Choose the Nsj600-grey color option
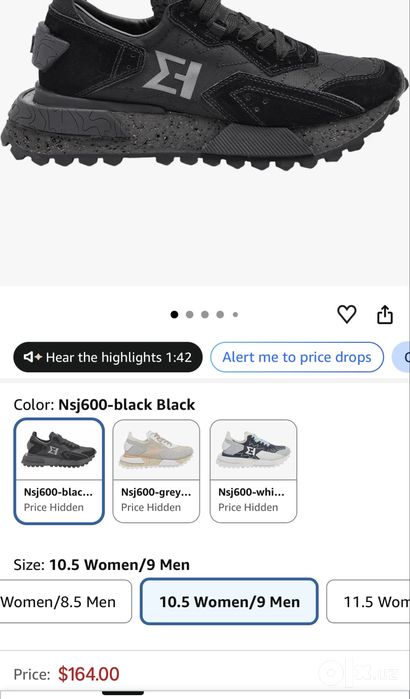This screenshot has height=699, width=410. pos(156,471)
